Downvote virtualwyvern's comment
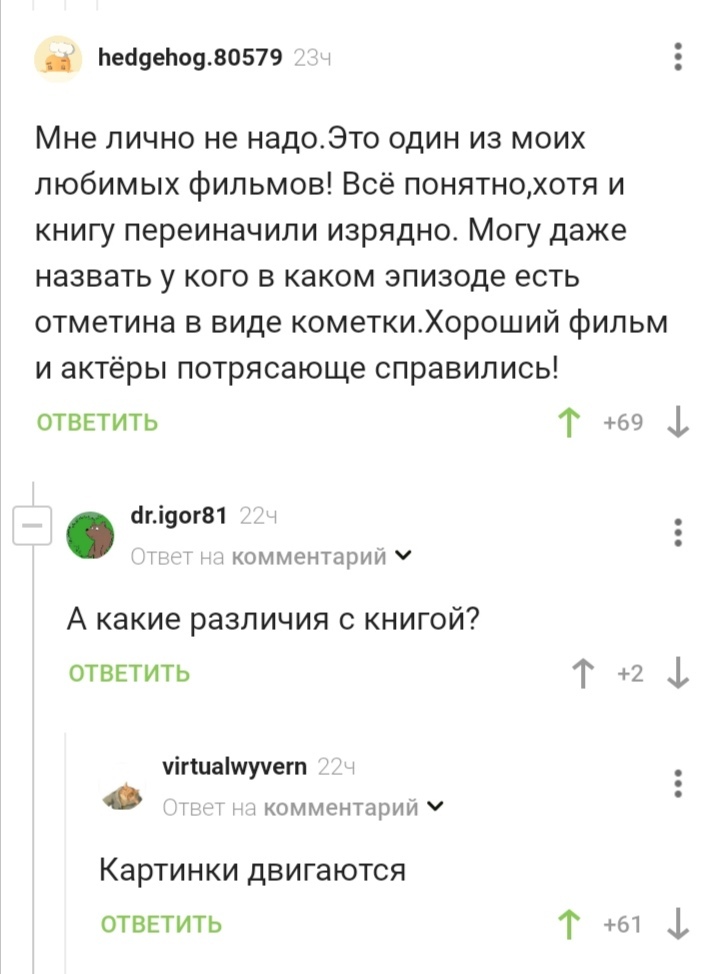The image size is (720, 974). 678,924
